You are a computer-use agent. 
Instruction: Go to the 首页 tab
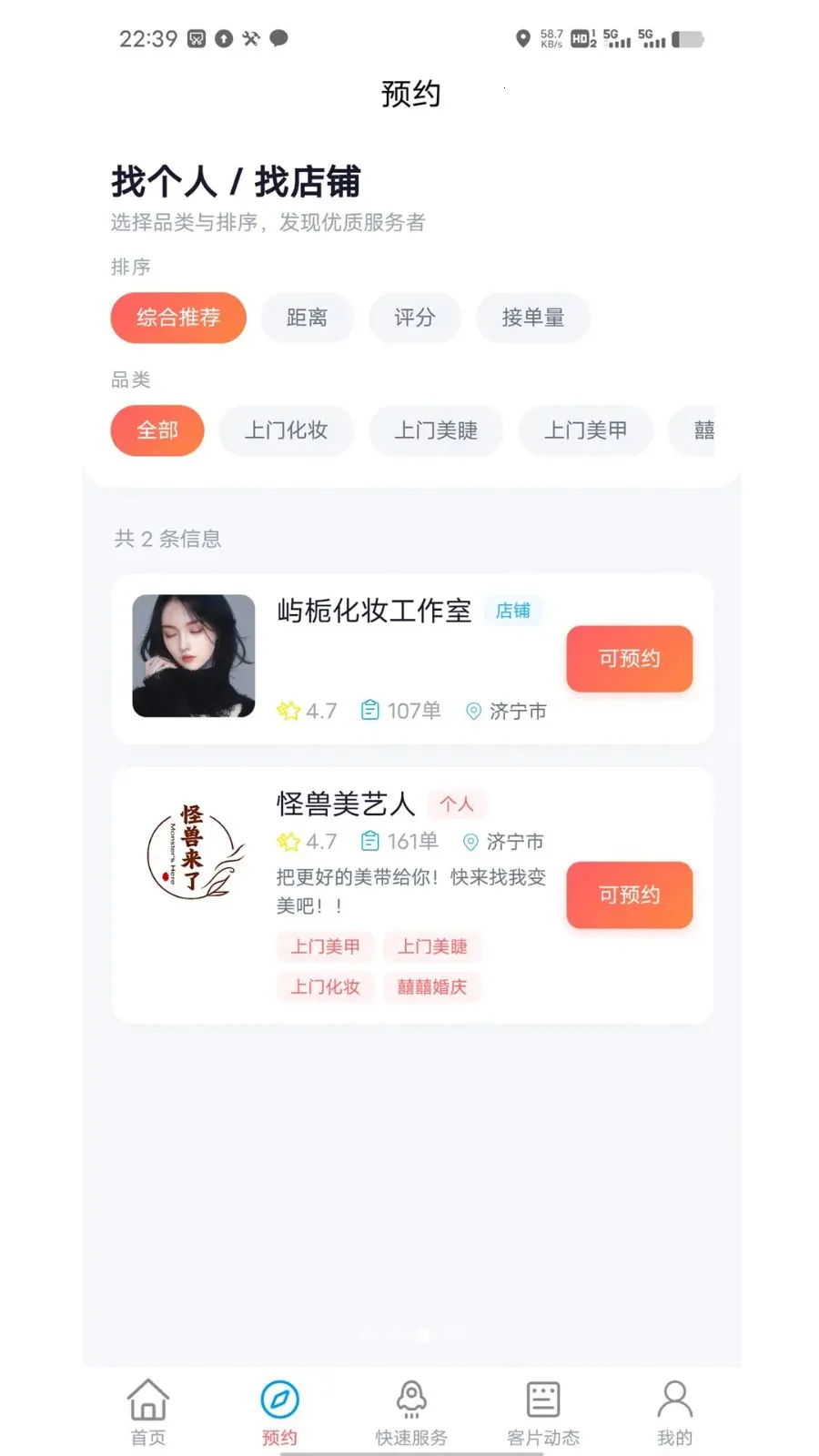click(148, 1412)
